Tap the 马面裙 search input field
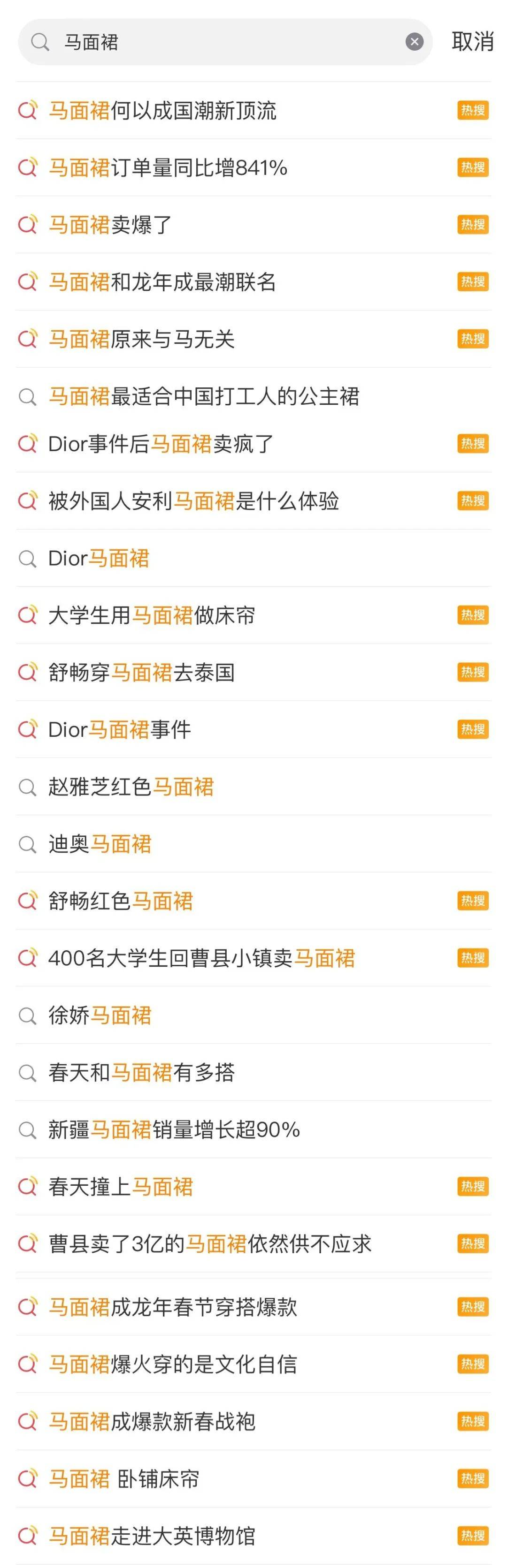Viewport: 507px width, 1568px height. (225, 42)
